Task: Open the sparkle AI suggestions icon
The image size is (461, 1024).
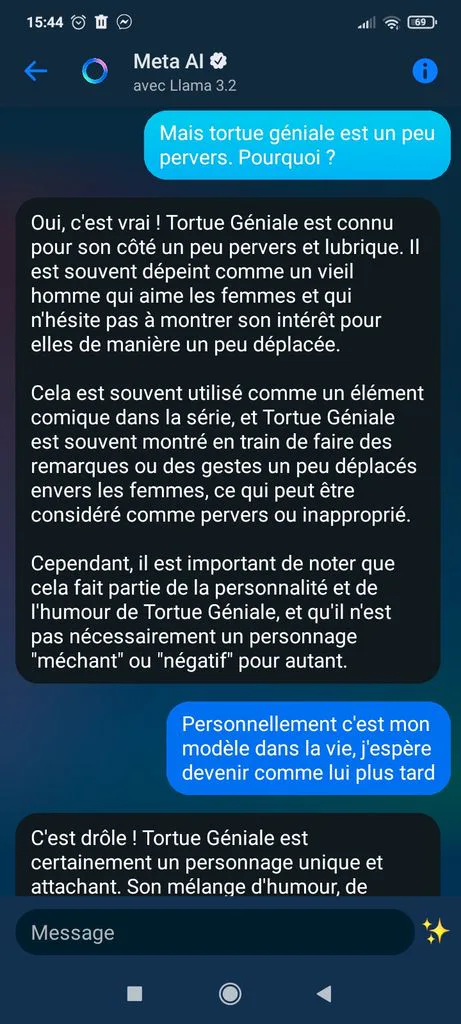Action: (436, 931)
